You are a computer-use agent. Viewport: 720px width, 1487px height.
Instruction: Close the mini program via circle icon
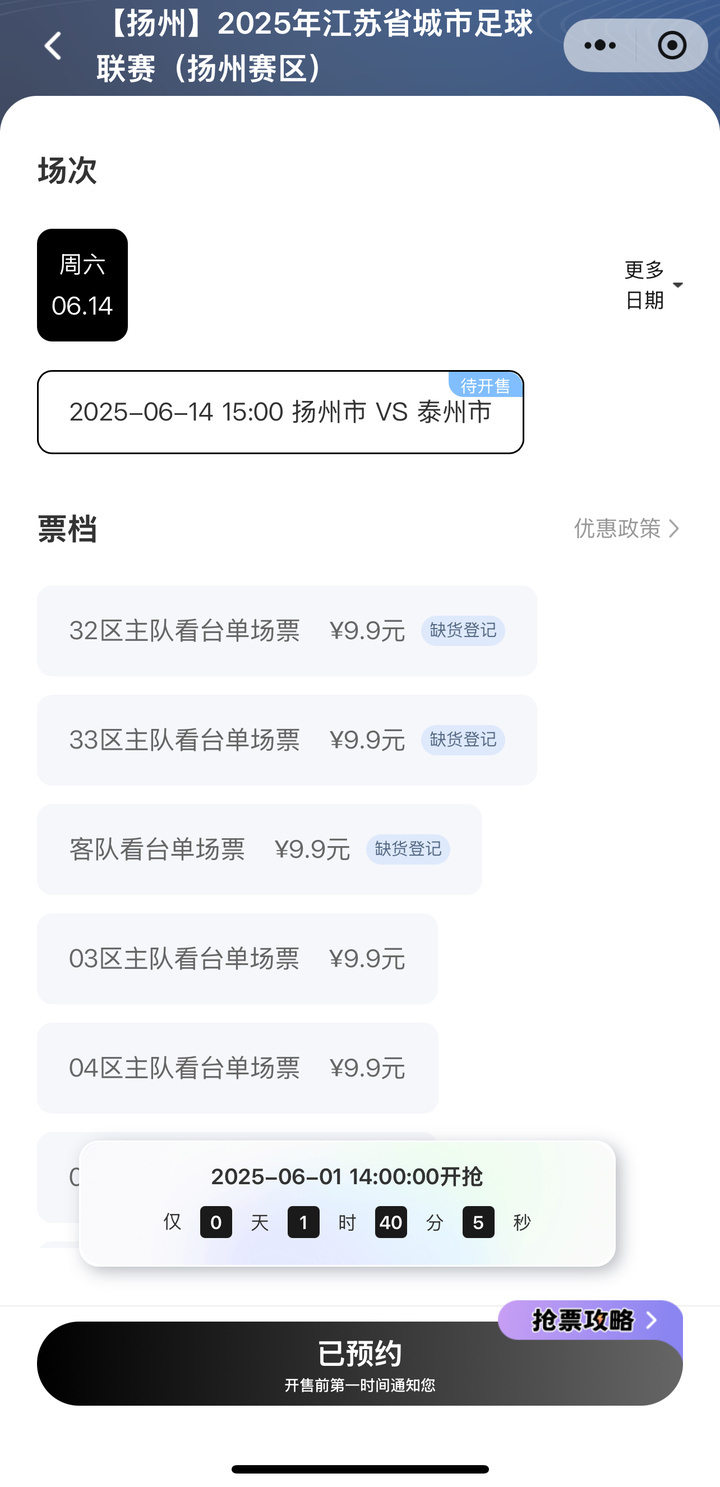click(x=672, y=45)
